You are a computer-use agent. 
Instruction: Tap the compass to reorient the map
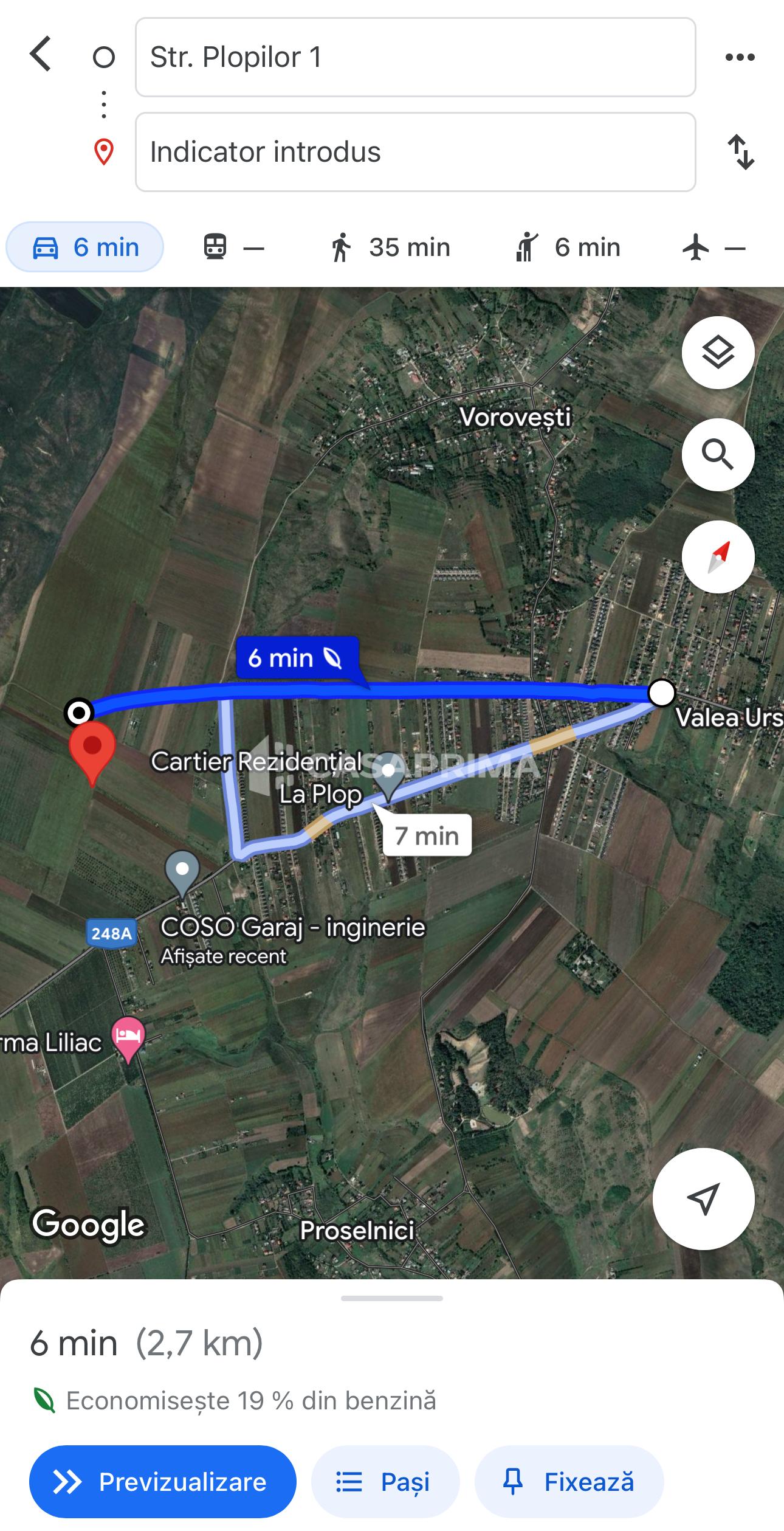pyautogui.click(x=718, y=557)
